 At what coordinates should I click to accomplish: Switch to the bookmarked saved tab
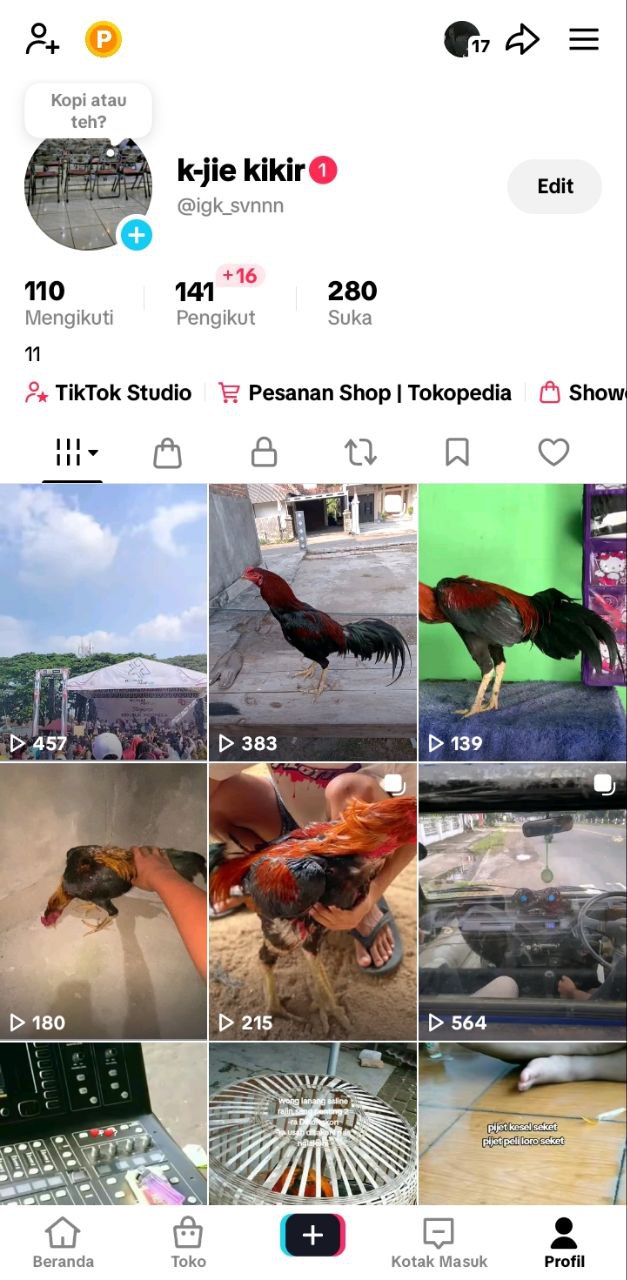457,453
